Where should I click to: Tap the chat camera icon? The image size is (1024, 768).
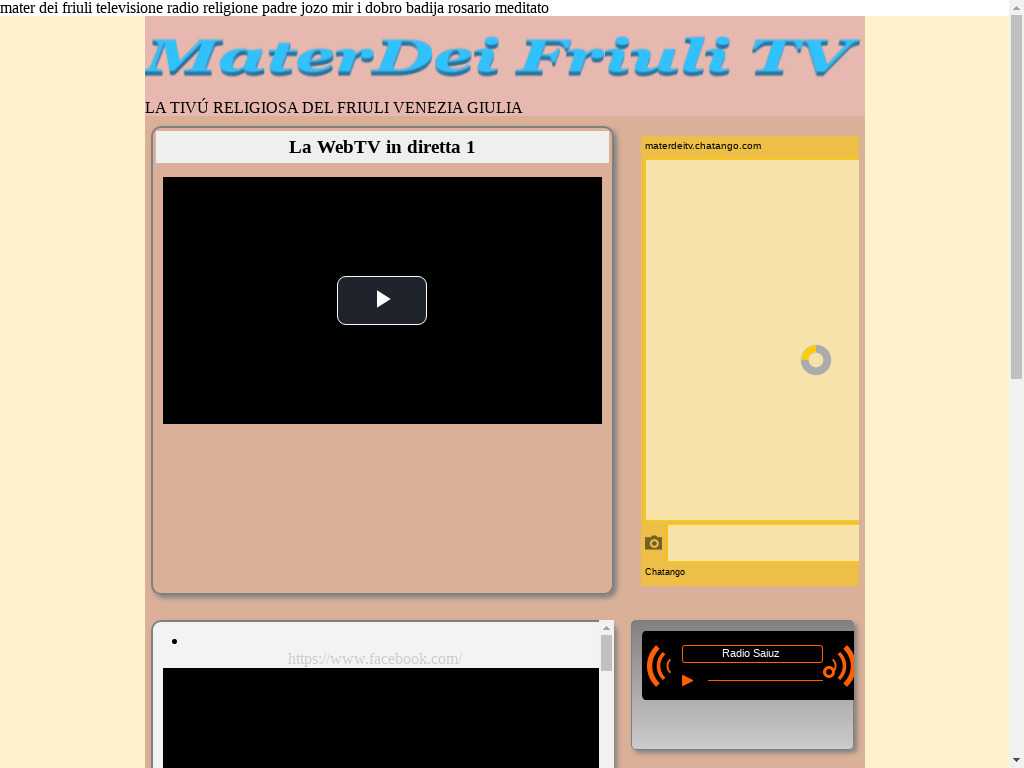pos(653,543)
